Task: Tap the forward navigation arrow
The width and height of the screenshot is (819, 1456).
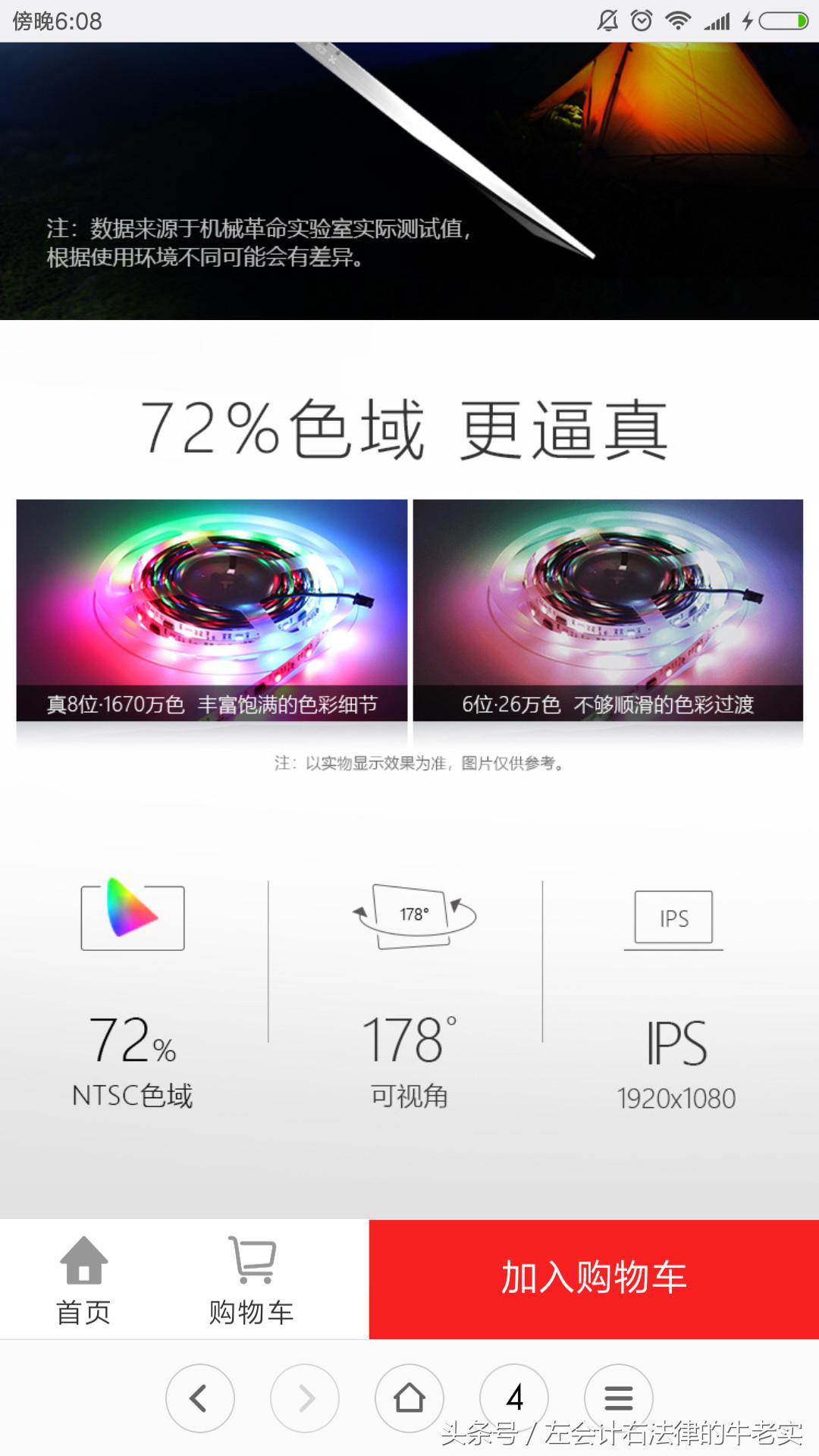Action: (305, 1399)
